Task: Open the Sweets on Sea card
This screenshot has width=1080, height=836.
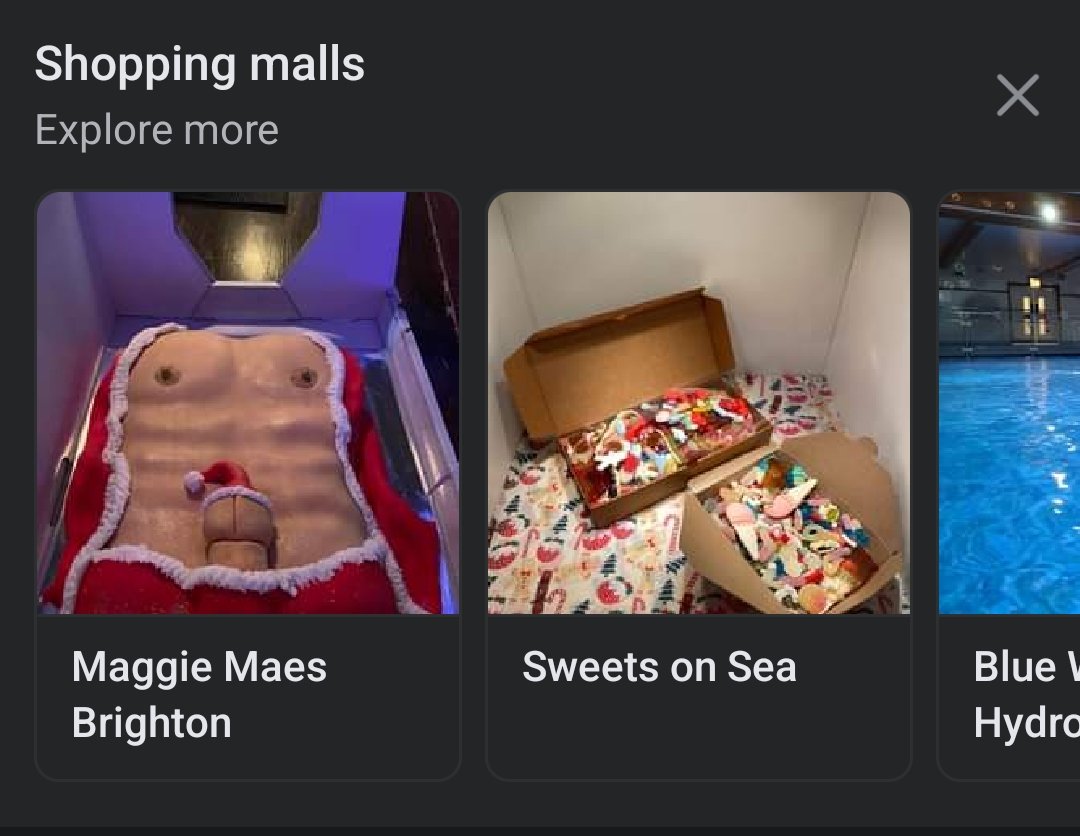Action: click(698, 485)
